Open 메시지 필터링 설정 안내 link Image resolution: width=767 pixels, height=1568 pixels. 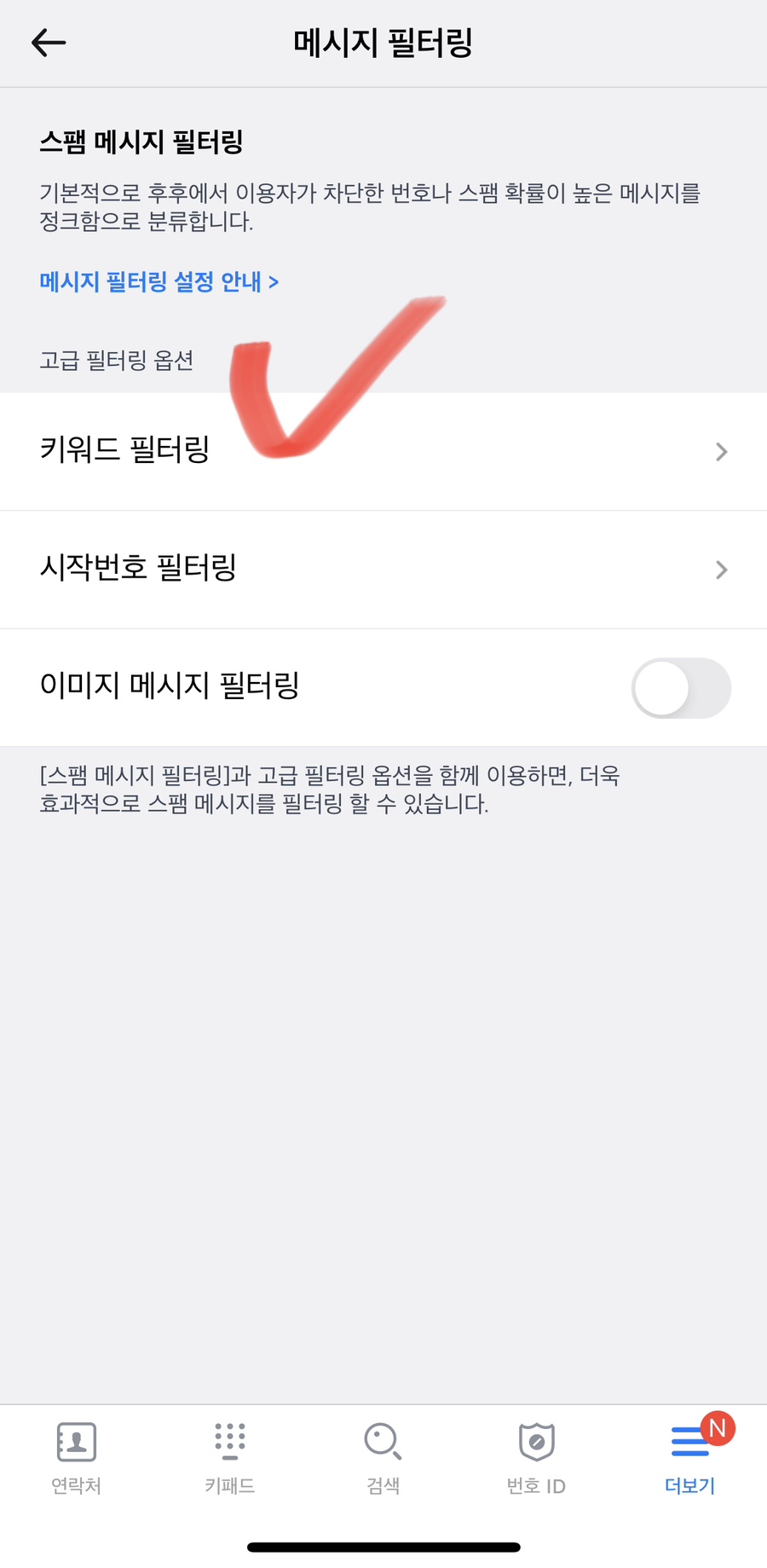coord(159,281)
